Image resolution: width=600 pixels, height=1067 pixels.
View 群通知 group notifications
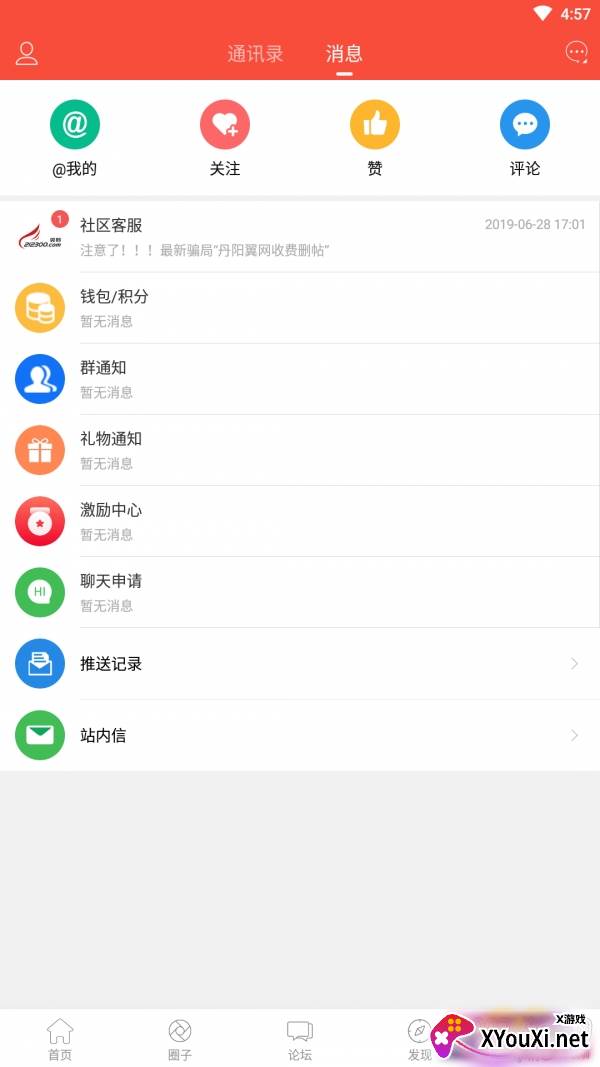[x=300, y=379]
